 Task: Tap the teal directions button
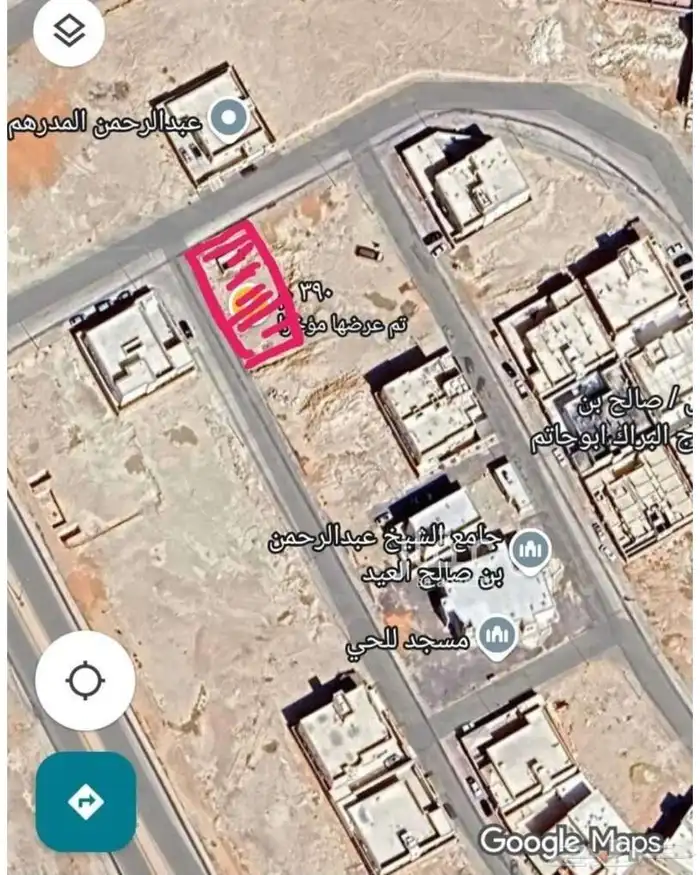(85, 801)
